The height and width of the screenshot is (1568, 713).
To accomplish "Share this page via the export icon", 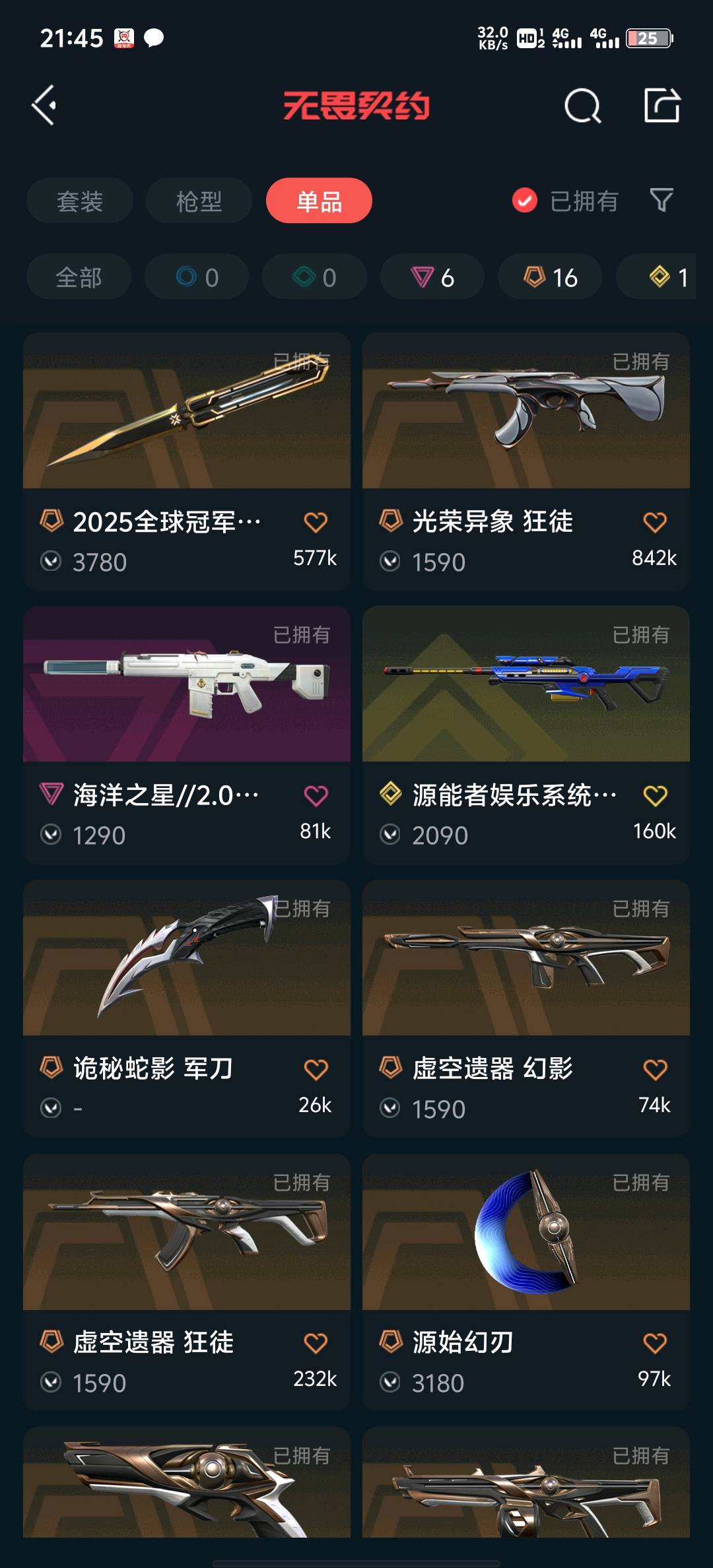I will [x=662, y=106].
